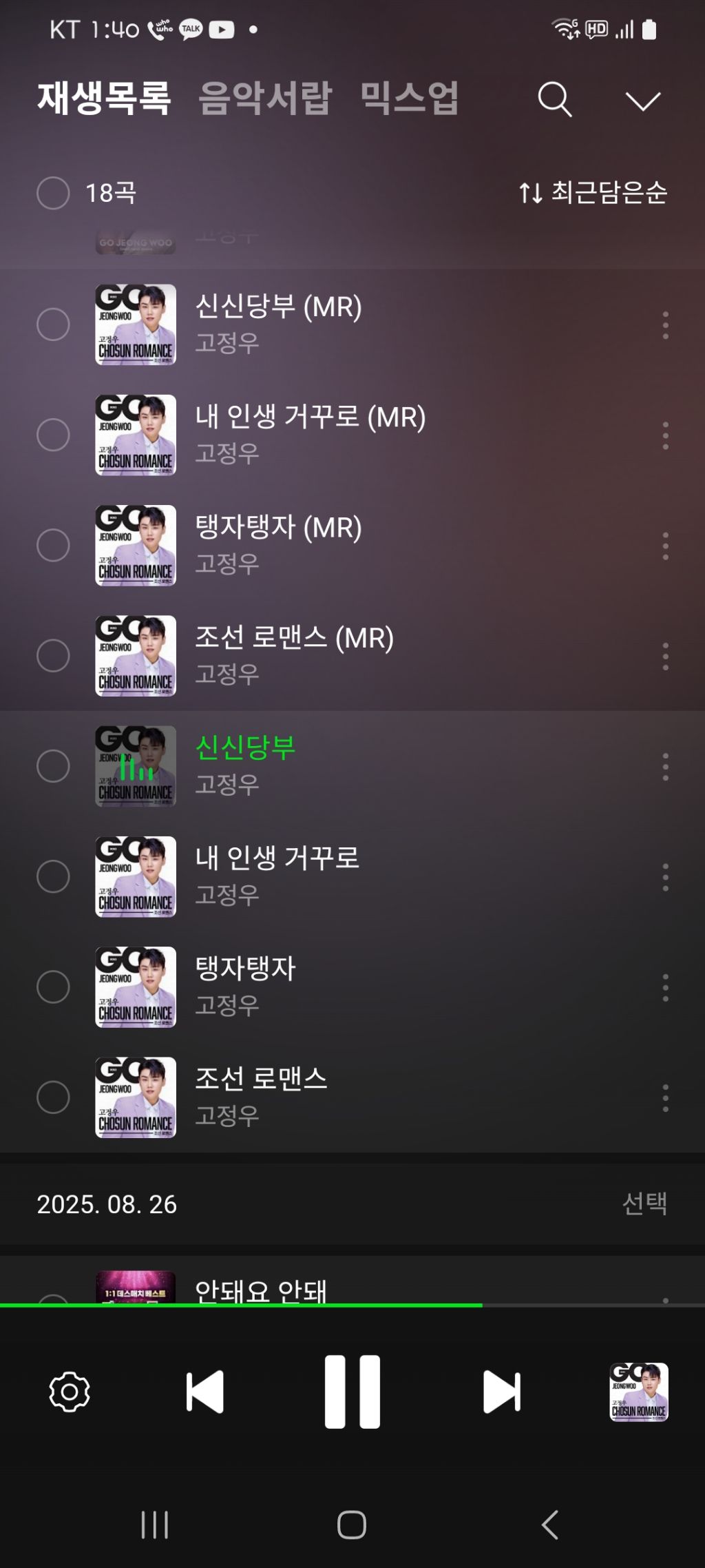Change the sort order 최근담은순
The width and height of the screenshot is (705, 1568).
pyautogui.click(x=593, y=192)
